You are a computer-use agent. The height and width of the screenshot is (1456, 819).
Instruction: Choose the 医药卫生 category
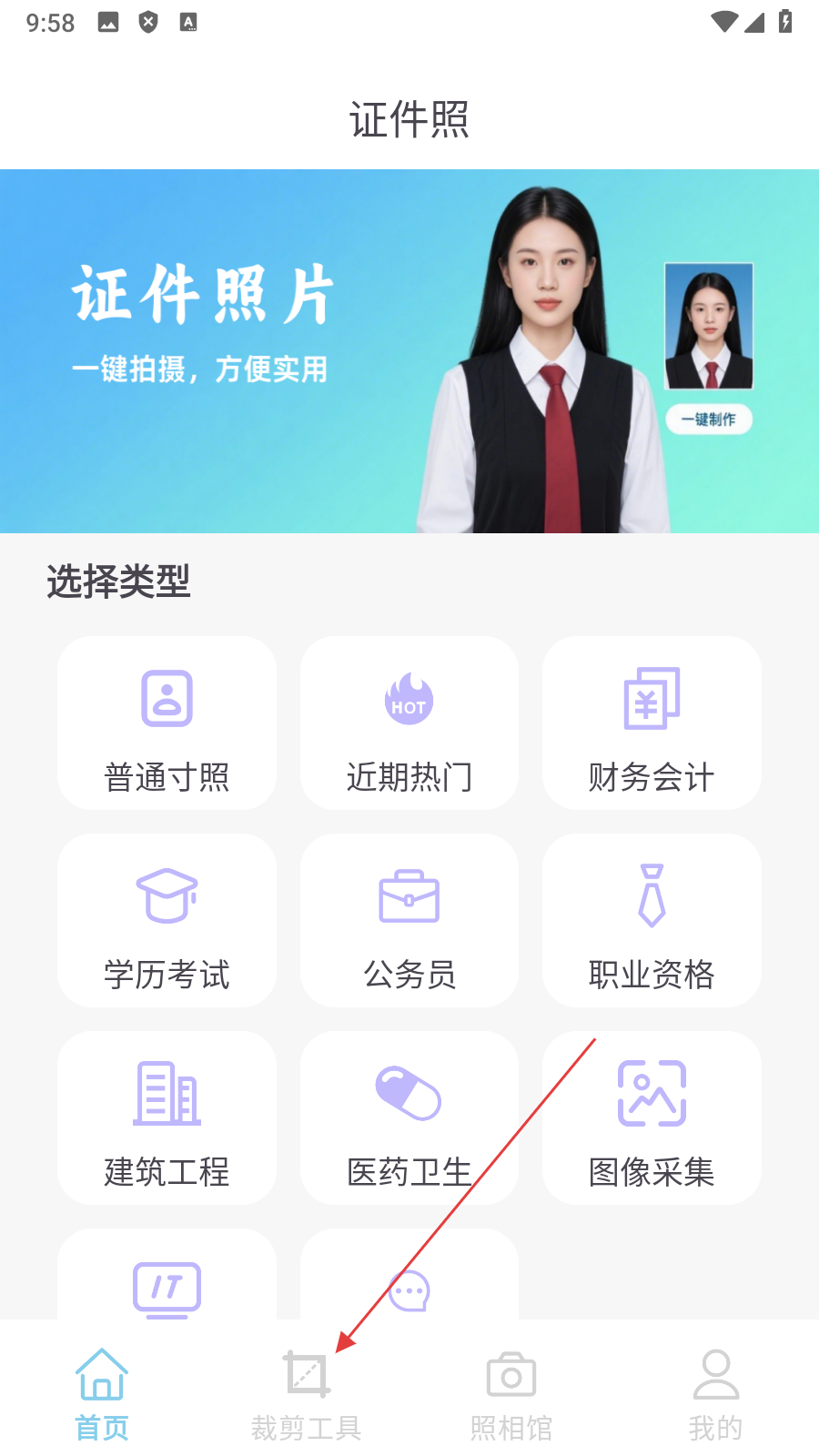(x=409, y=1118)
